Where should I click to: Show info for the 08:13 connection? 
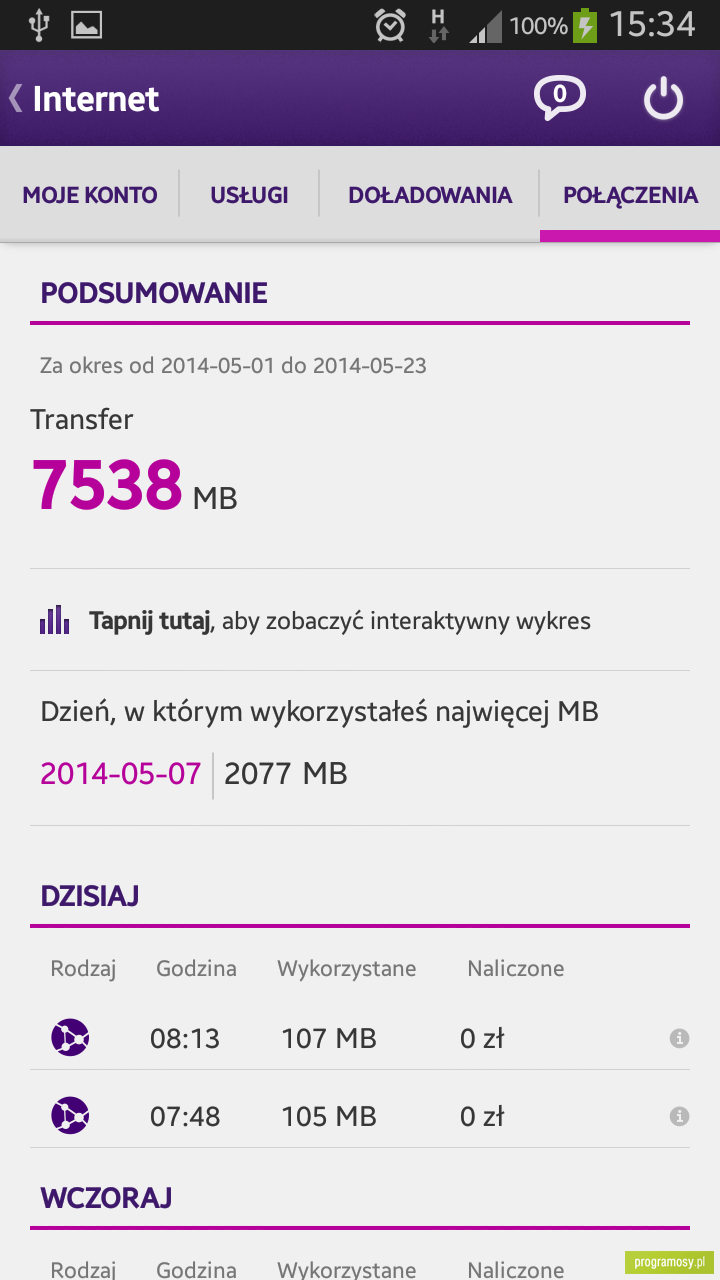679,1039
